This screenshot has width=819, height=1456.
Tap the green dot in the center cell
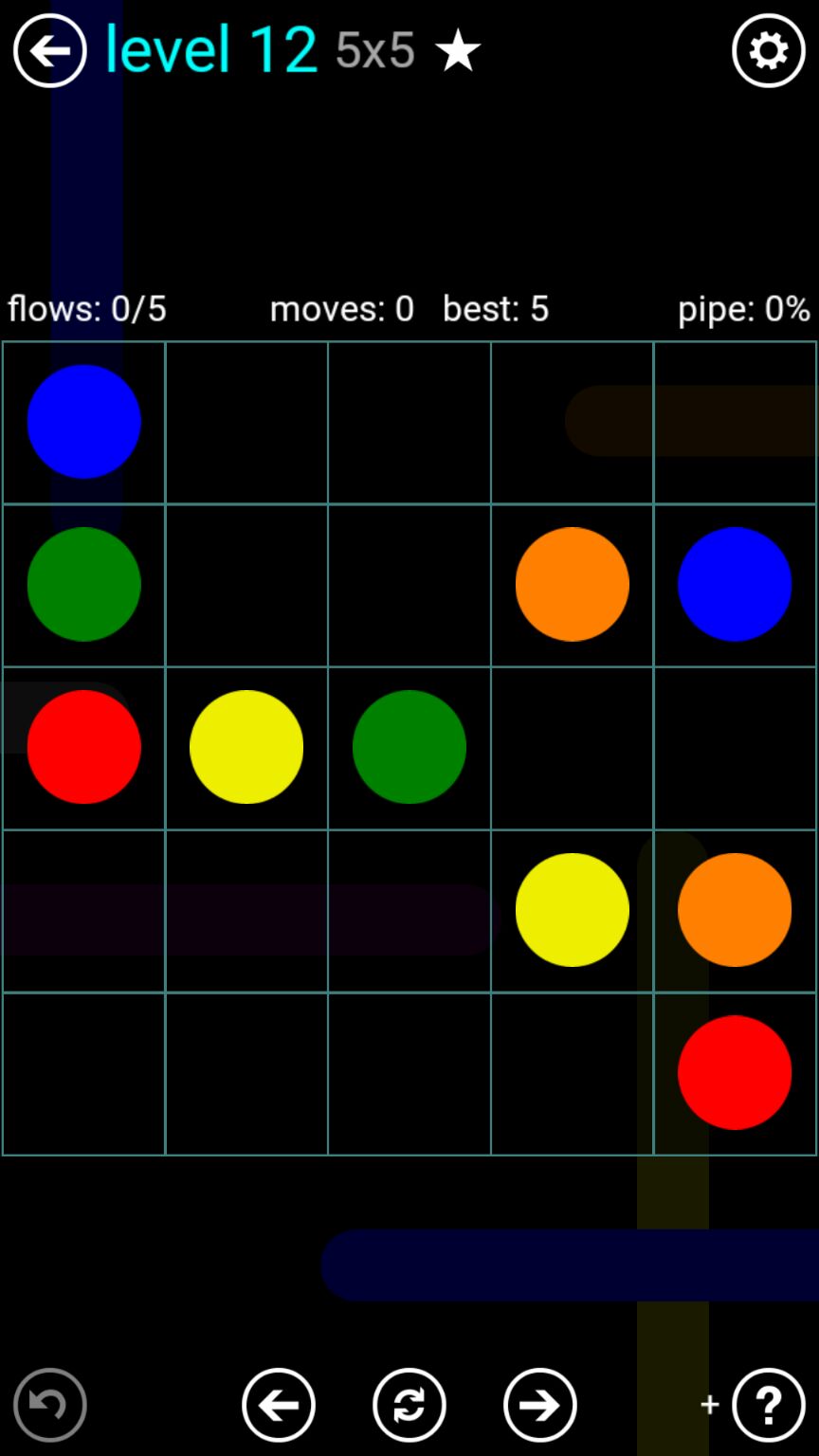point(409,747)
